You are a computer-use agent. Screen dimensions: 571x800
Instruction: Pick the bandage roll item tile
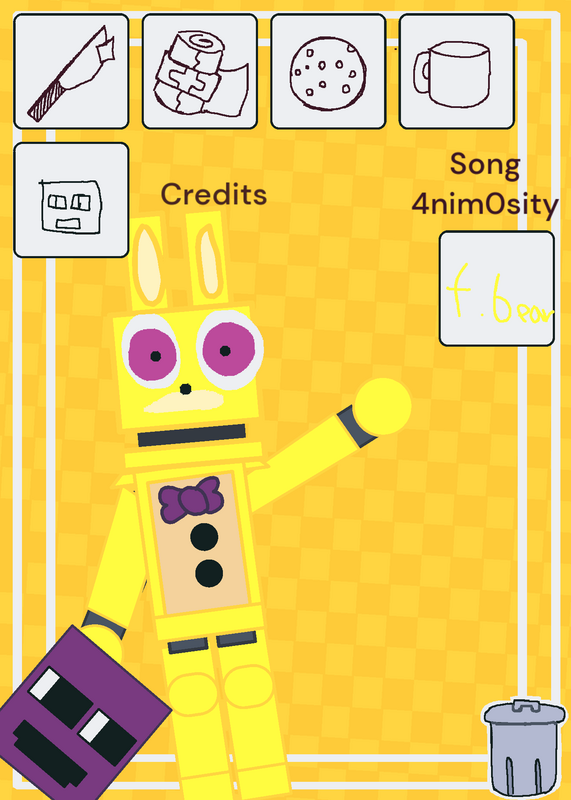200,71
